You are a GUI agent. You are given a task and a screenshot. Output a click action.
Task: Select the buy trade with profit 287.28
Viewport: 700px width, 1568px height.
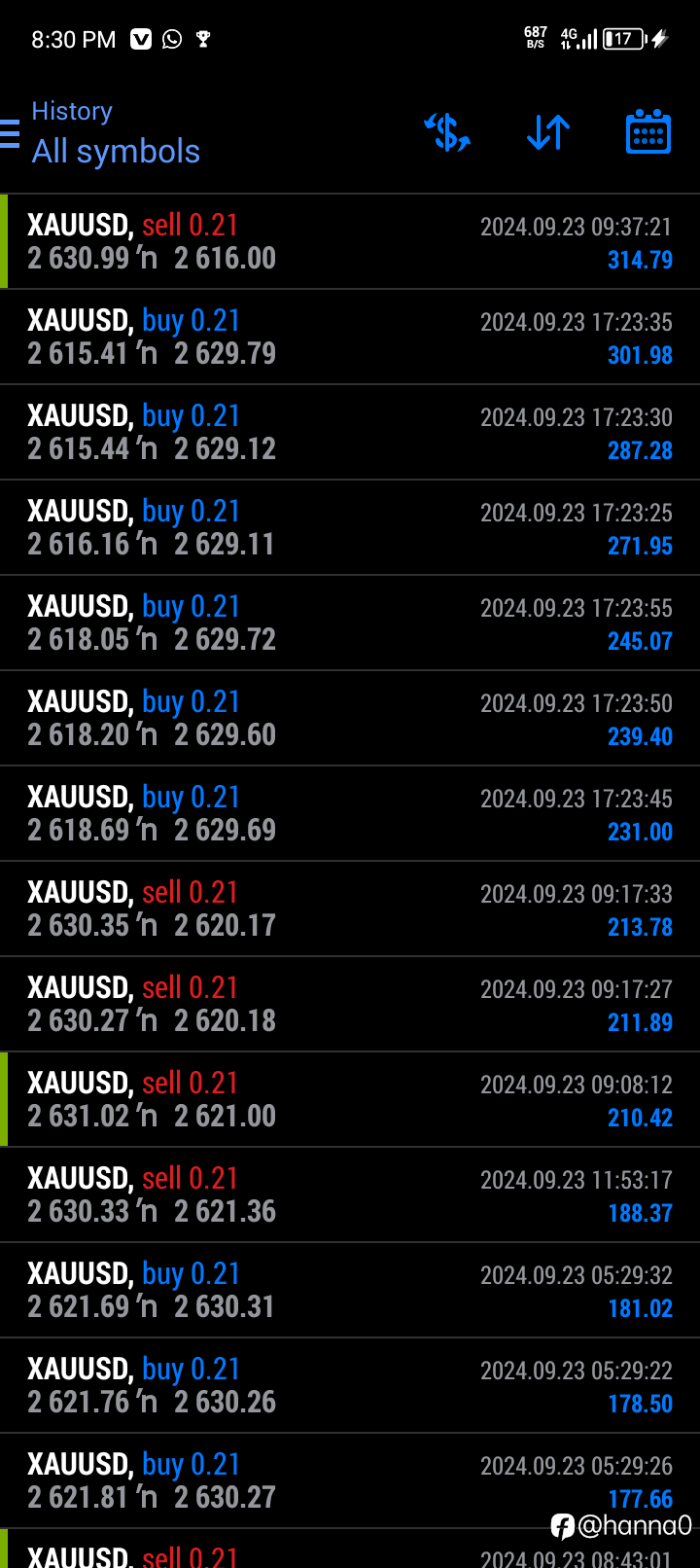(350, 433)
